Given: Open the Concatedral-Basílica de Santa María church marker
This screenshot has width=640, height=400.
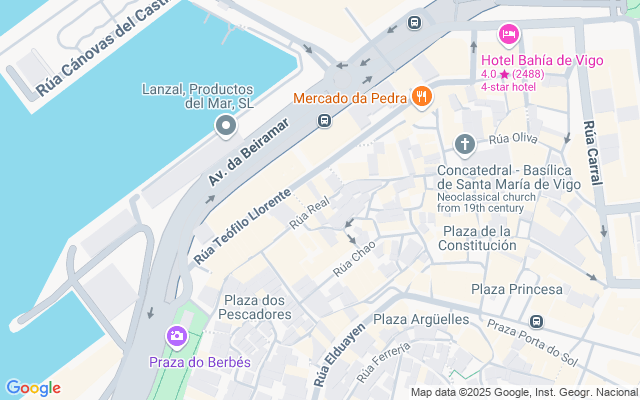Looking at the screenshot, I should pyautogui.click(x=464, y=145).
